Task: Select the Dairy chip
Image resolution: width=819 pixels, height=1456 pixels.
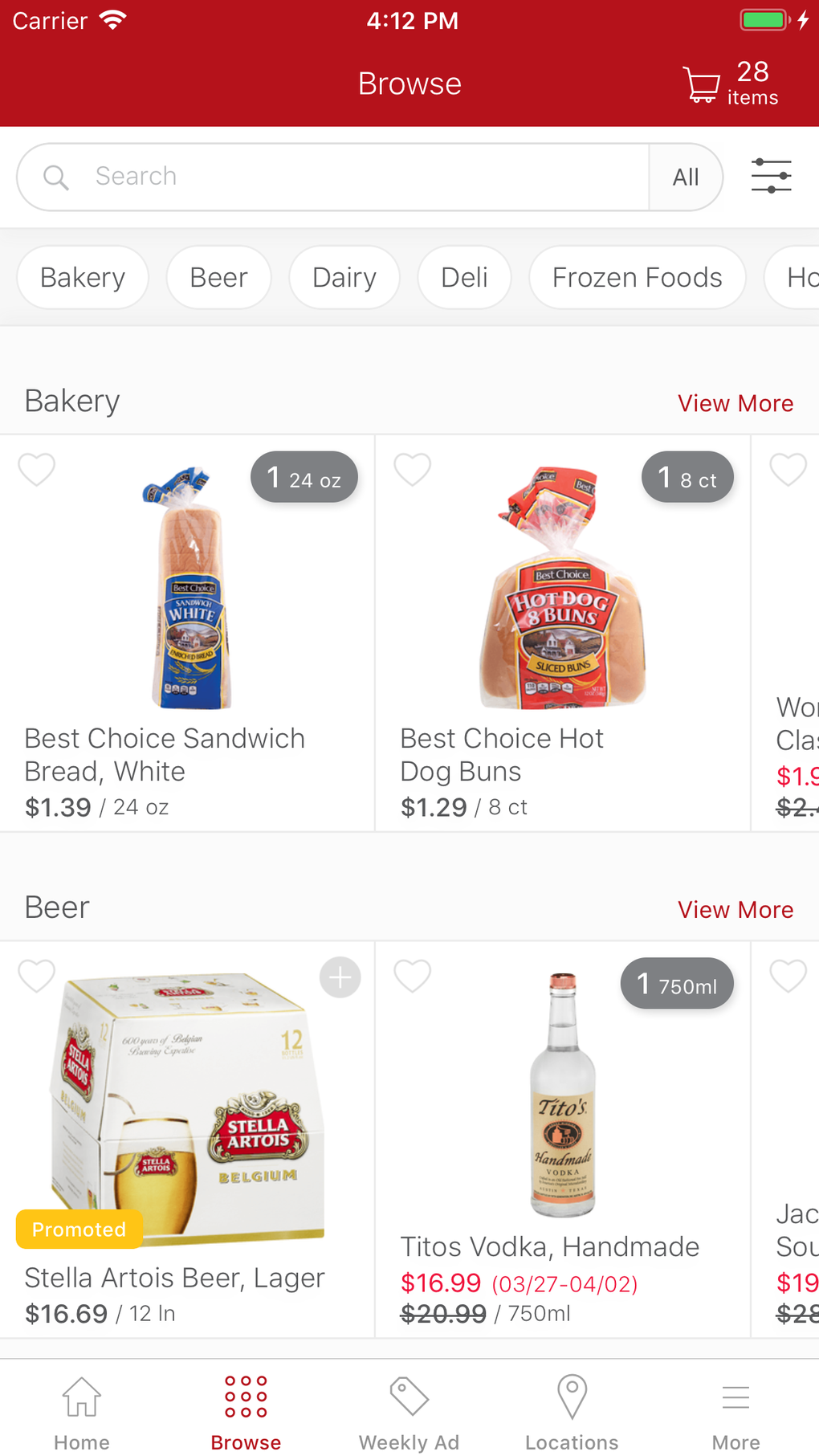Action: (x=344, y=278)
